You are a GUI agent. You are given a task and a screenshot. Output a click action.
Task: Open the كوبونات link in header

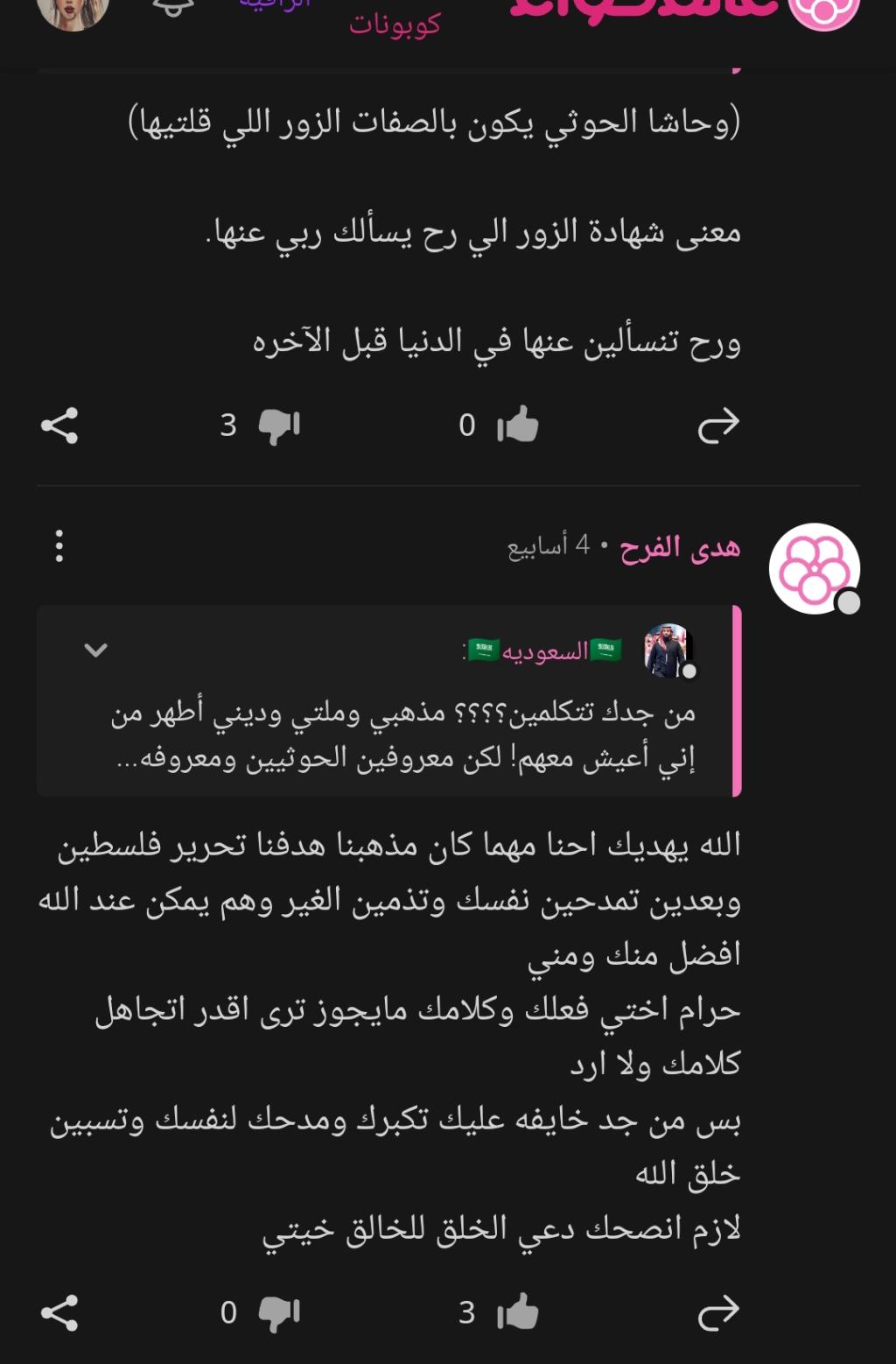[x=395, y=25]
